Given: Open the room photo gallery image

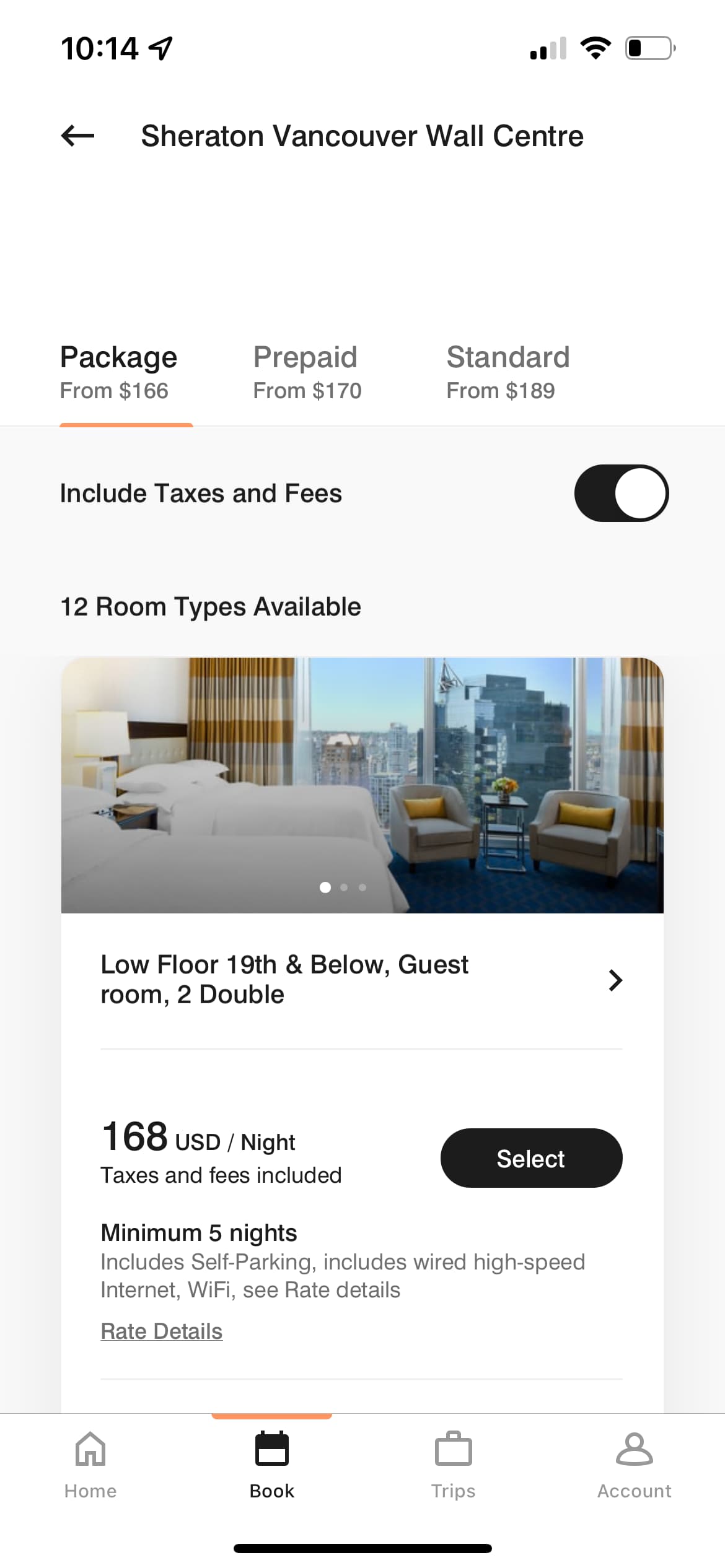Looking at the screenshot, I should point(362,785).
